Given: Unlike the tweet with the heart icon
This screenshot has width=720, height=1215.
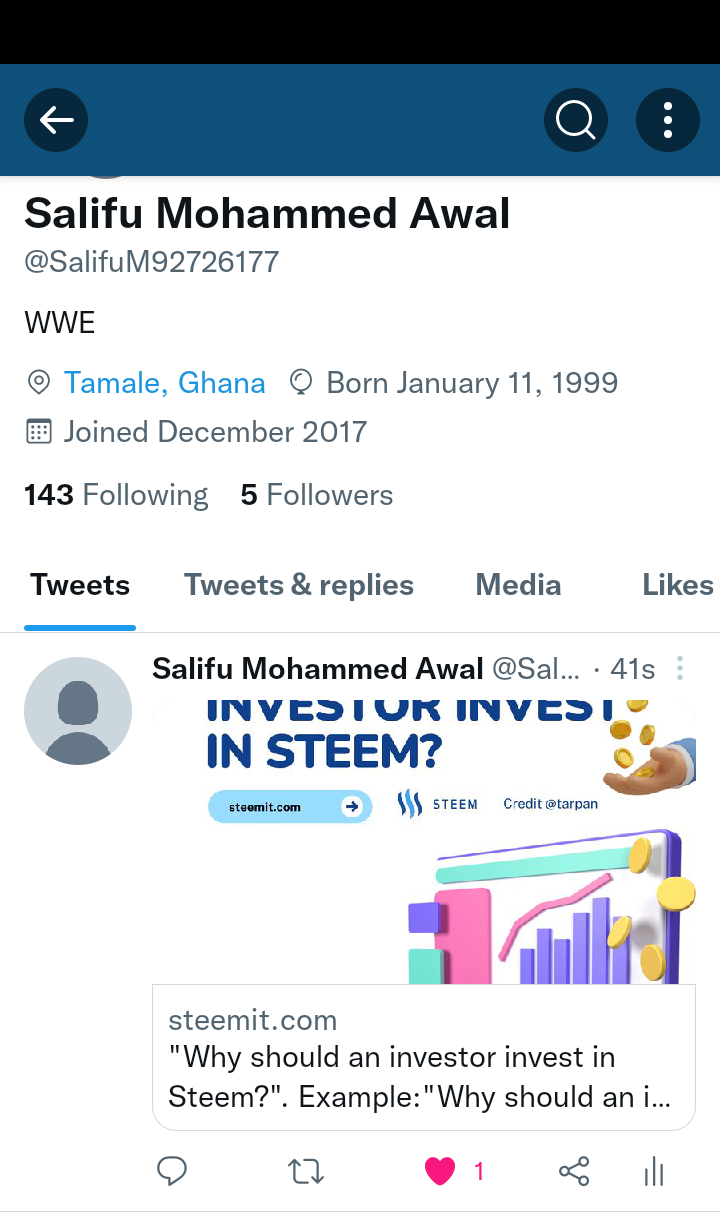Looking at the screenshot, I should coord(440,1171).
